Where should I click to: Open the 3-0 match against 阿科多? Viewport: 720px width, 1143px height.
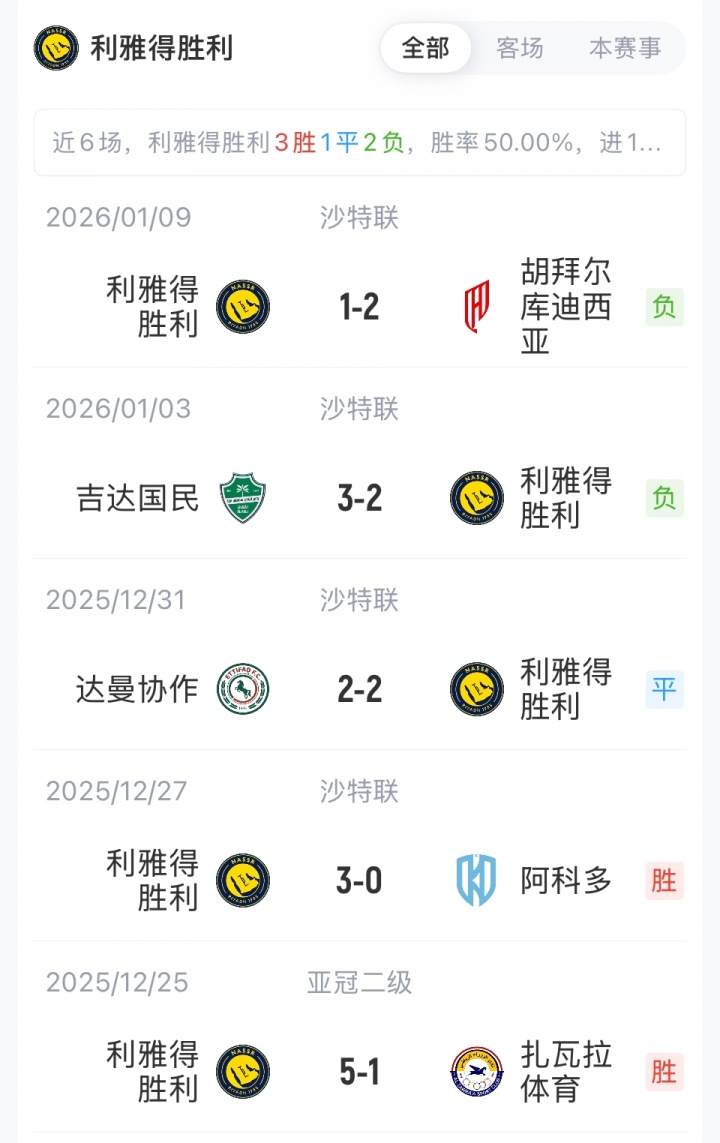coord(359,881)
